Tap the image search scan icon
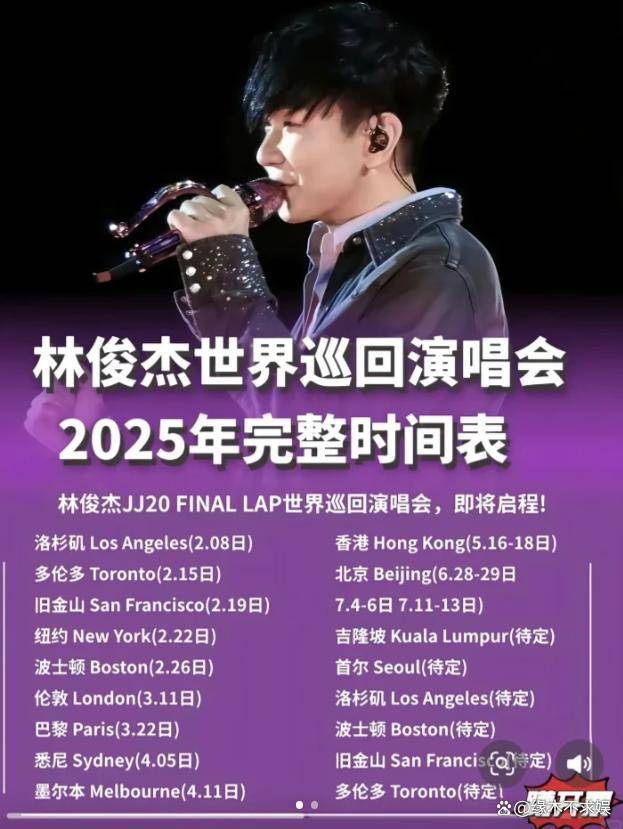Screen dimensions: 623x829 [x=502, y=764]
